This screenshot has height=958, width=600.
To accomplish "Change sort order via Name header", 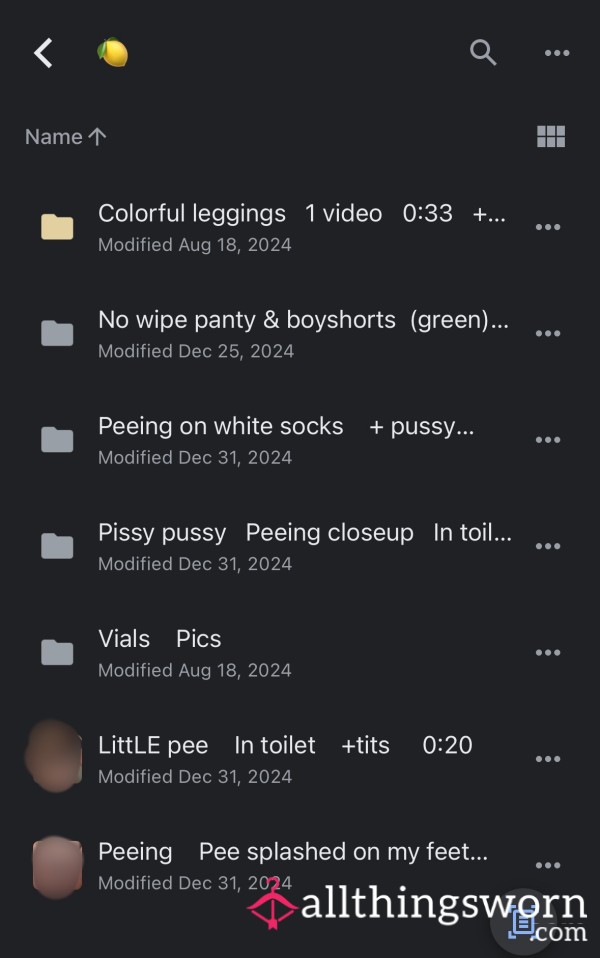I will click(66, 137).
